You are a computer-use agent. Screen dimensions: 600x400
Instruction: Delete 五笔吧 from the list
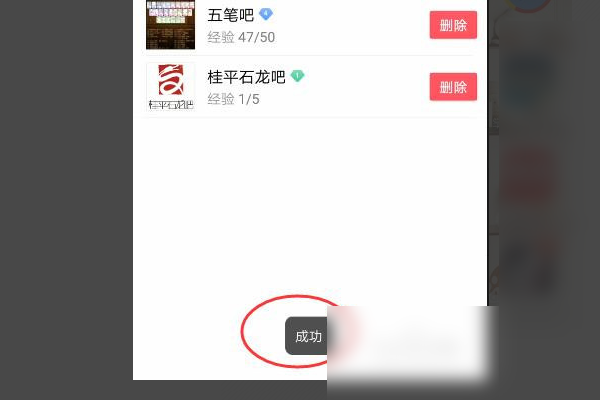coord(453,25)
